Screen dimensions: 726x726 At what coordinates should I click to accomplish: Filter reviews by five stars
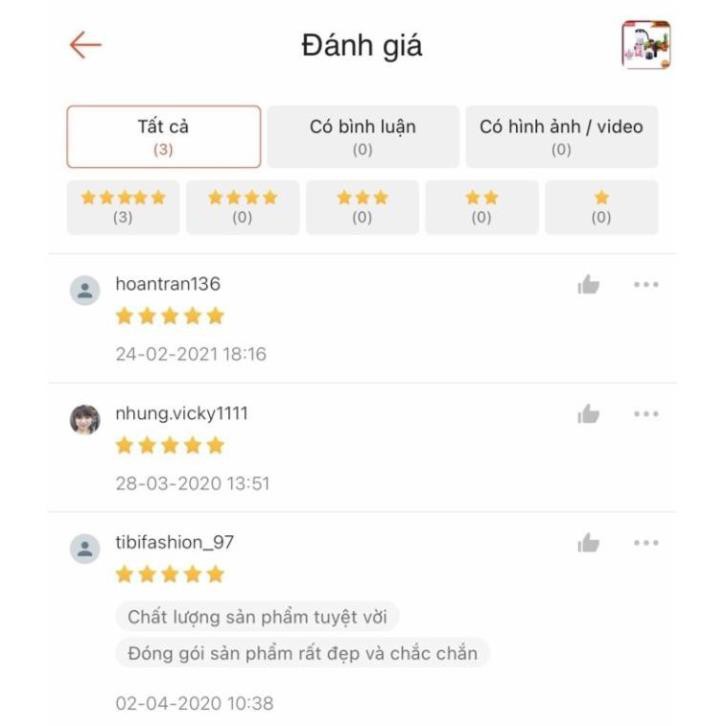pos(123,207)
